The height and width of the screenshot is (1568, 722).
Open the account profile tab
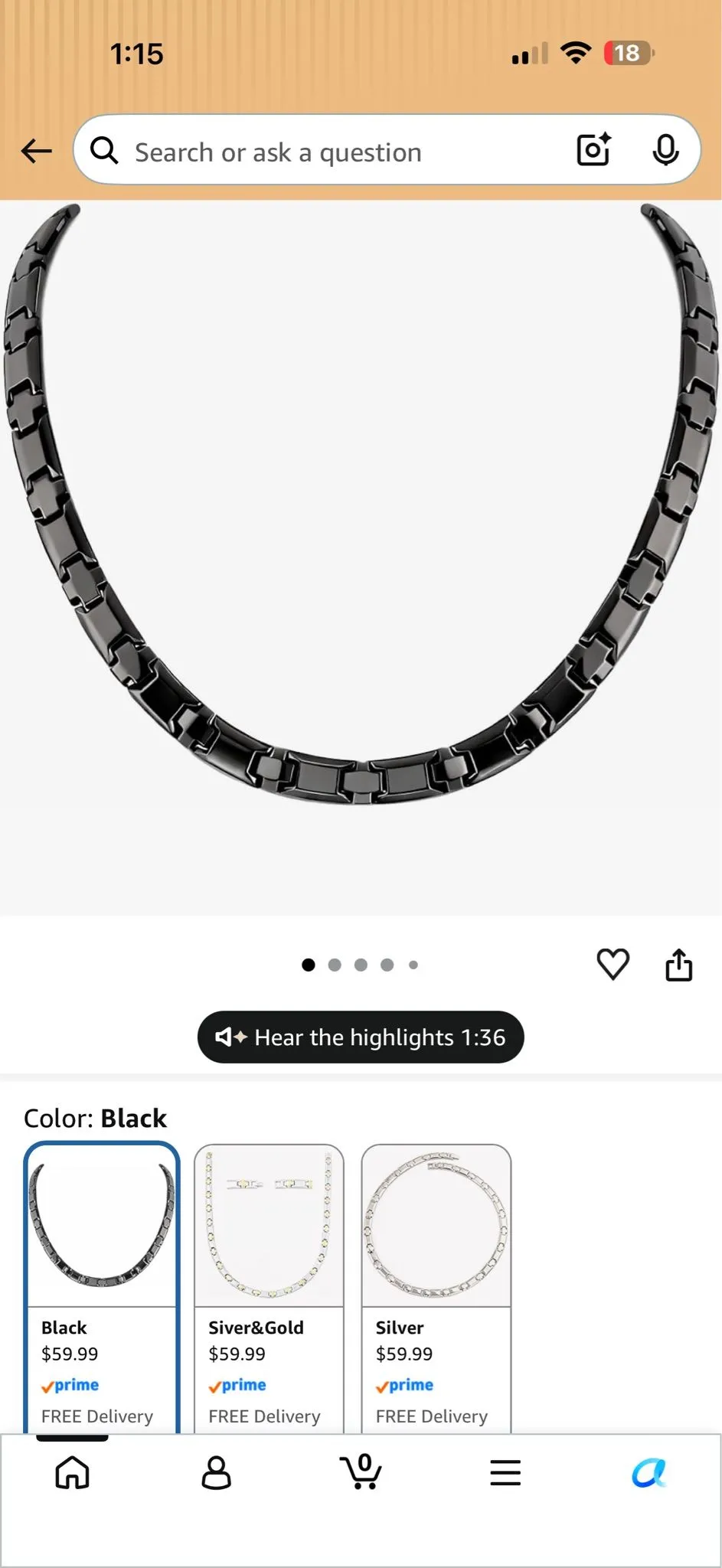click(x=216, y=1472)
